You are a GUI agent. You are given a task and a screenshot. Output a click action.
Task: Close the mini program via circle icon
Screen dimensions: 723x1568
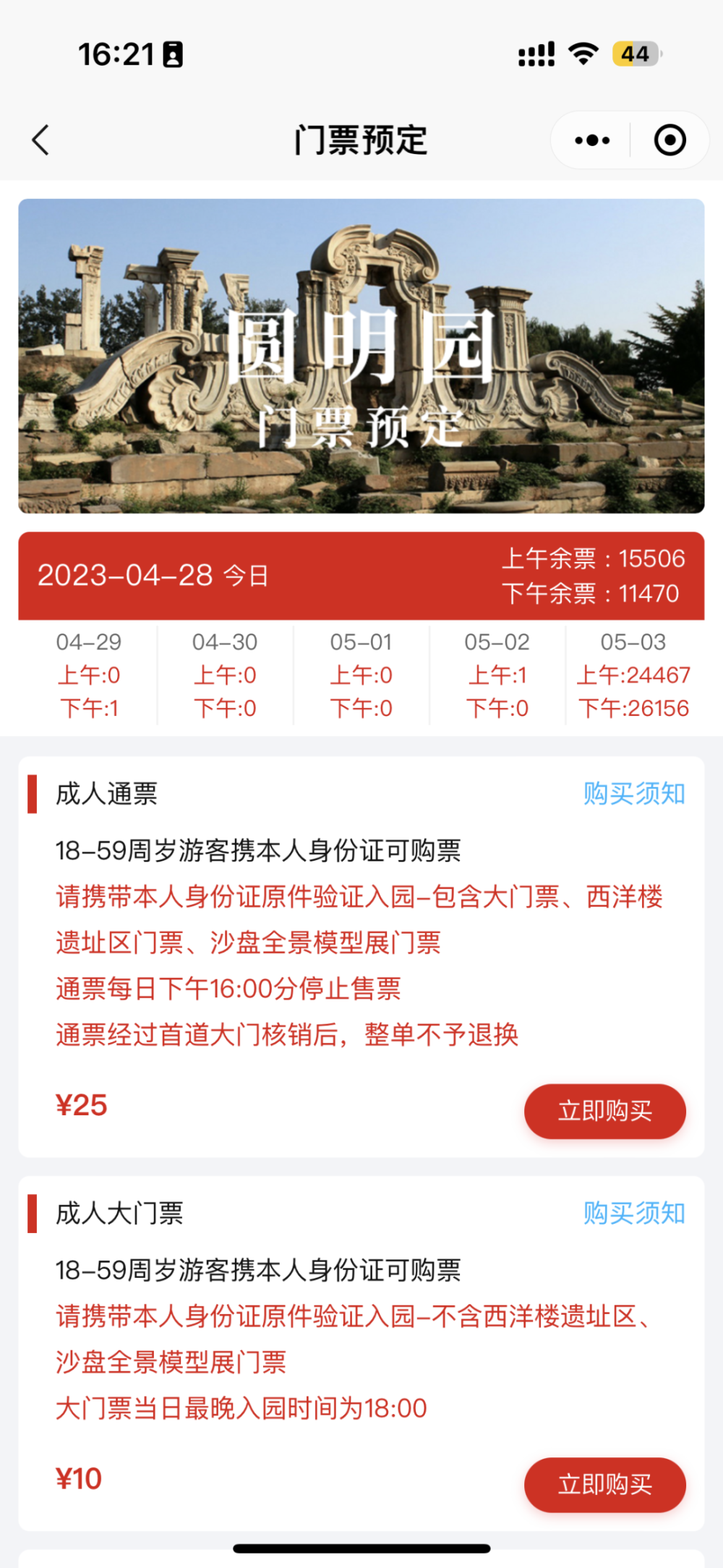670,140
